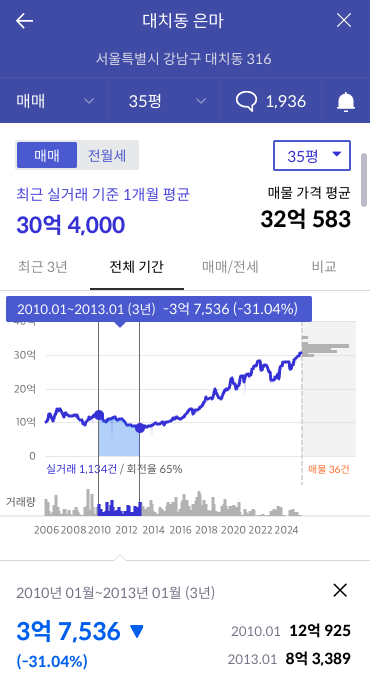Switch to the 전월세 segment

click(107, 155)
